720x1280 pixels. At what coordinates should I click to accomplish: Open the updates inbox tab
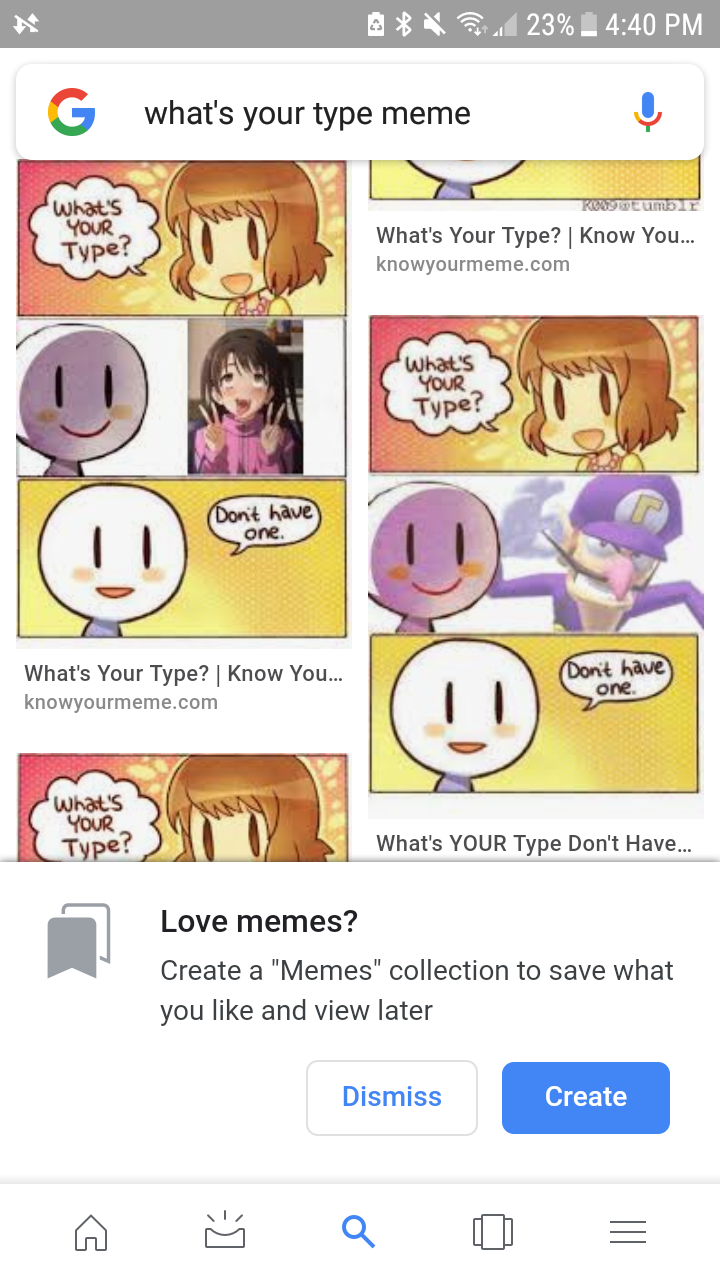pyautogui.click(x=225, y=1231)
